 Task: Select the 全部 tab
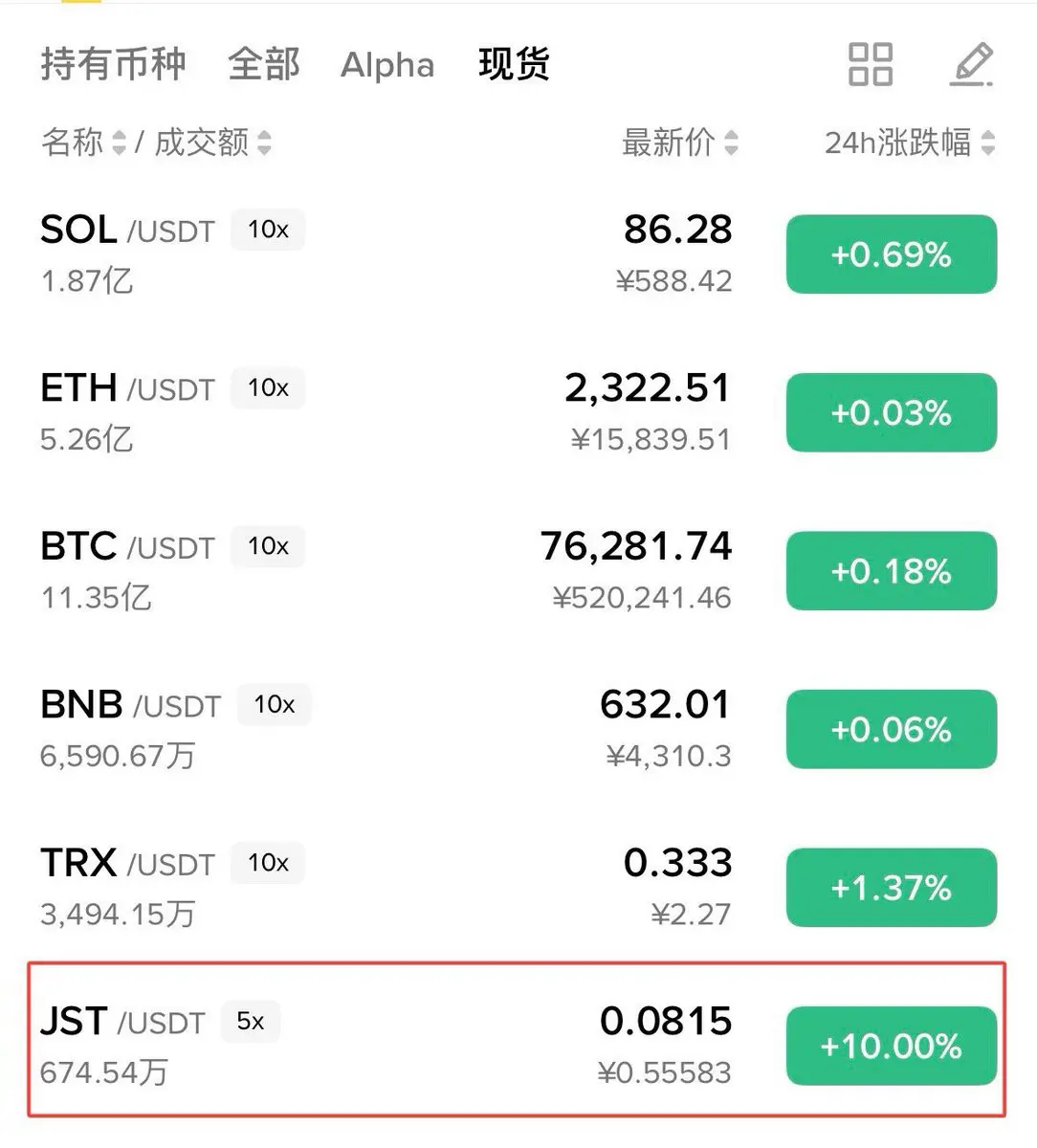click(x=264, y=65)
